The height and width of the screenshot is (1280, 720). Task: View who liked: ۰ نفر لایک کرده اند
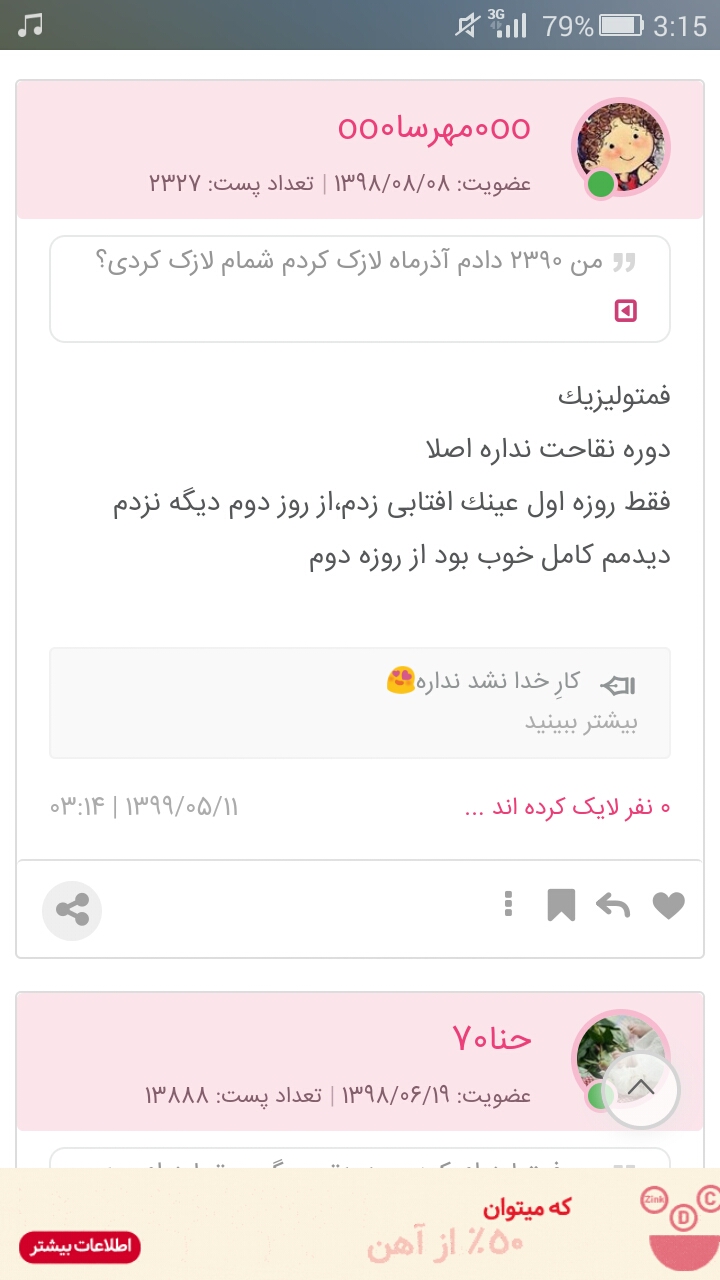pos(567,807)
